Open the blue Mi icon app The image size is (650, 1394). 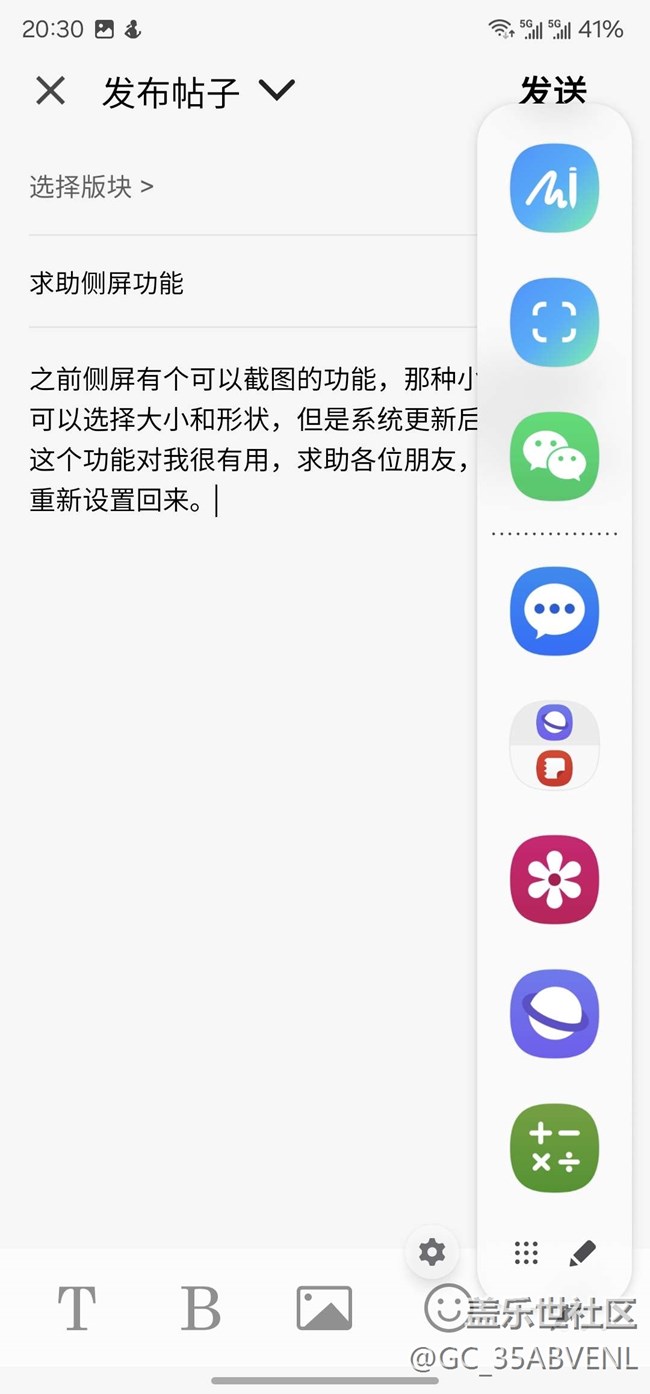554,188
